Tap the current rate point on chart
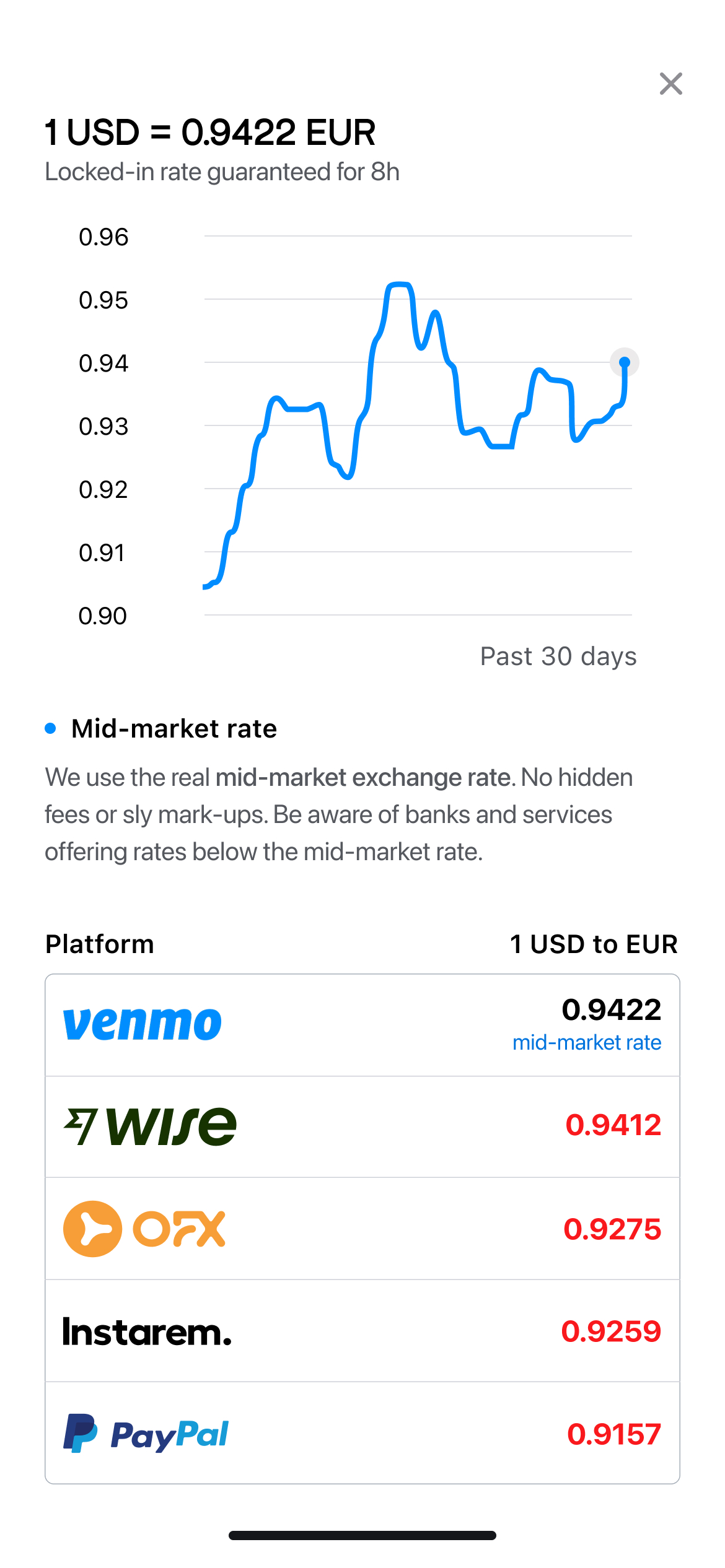Viewport: 725px width, 1568px height. coord(625,362)
